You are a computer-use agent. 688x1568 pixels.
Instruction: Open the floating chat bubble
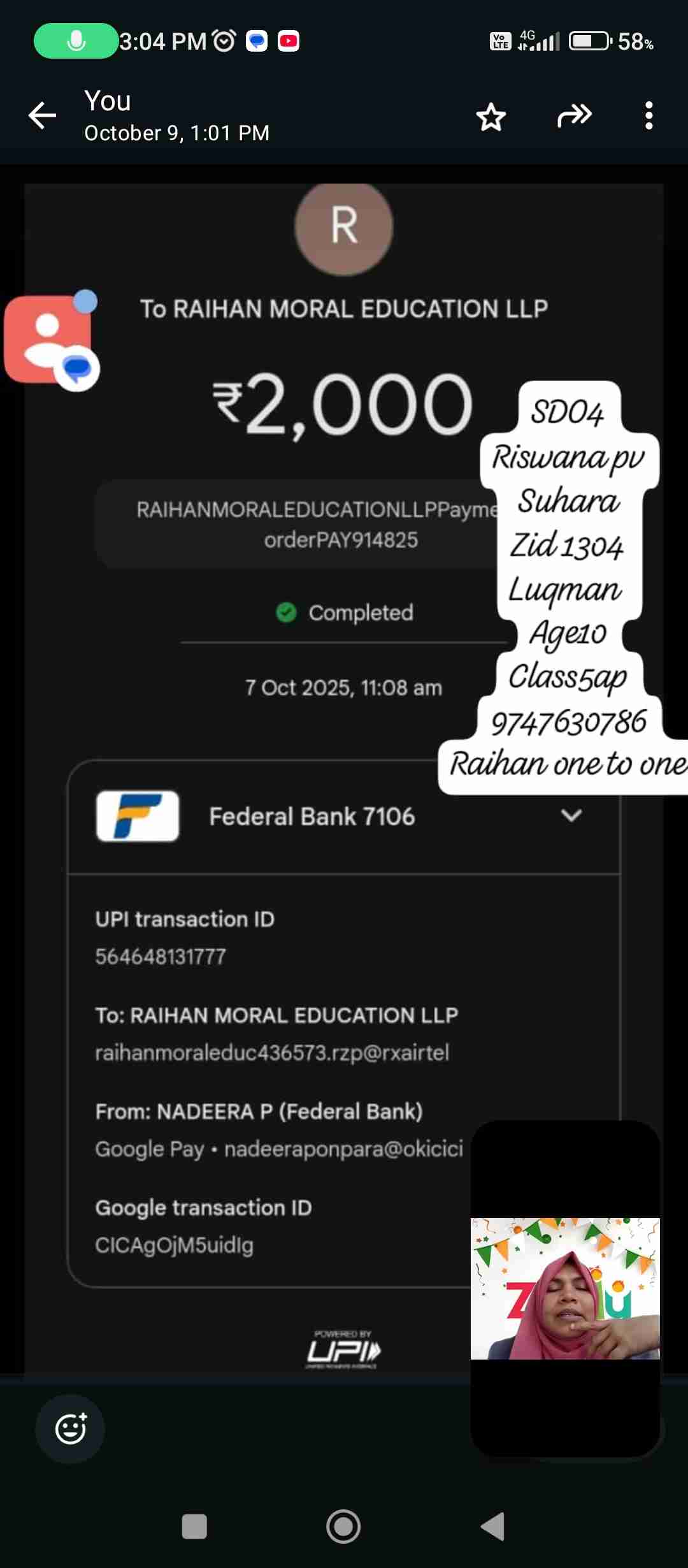click(x=51, y=340)
